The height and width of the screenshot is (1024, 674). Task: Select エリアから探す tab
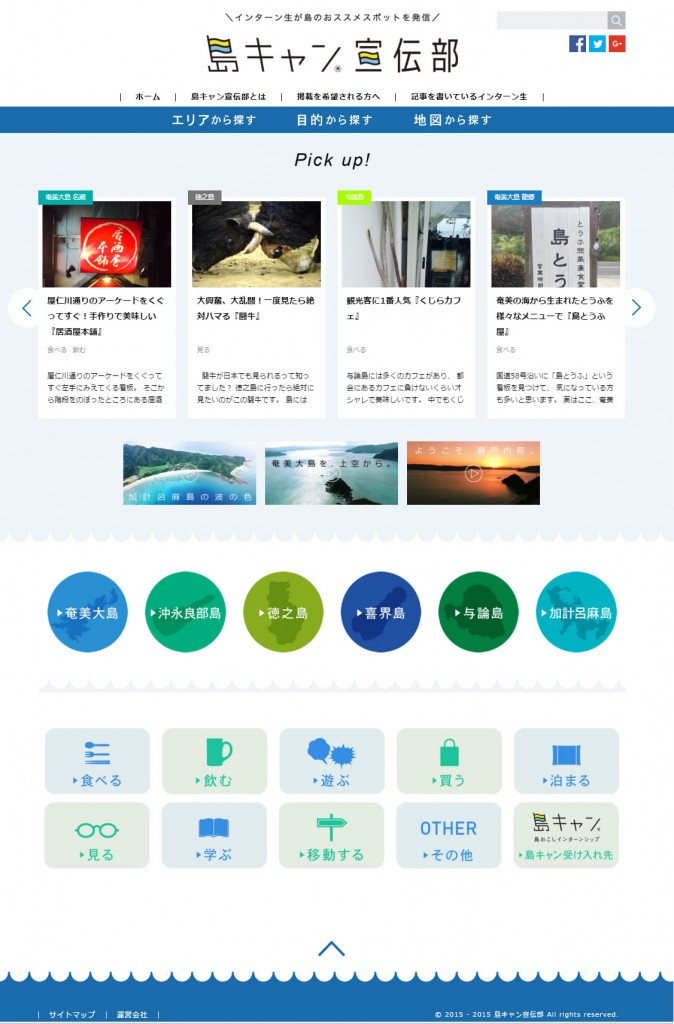214,120
